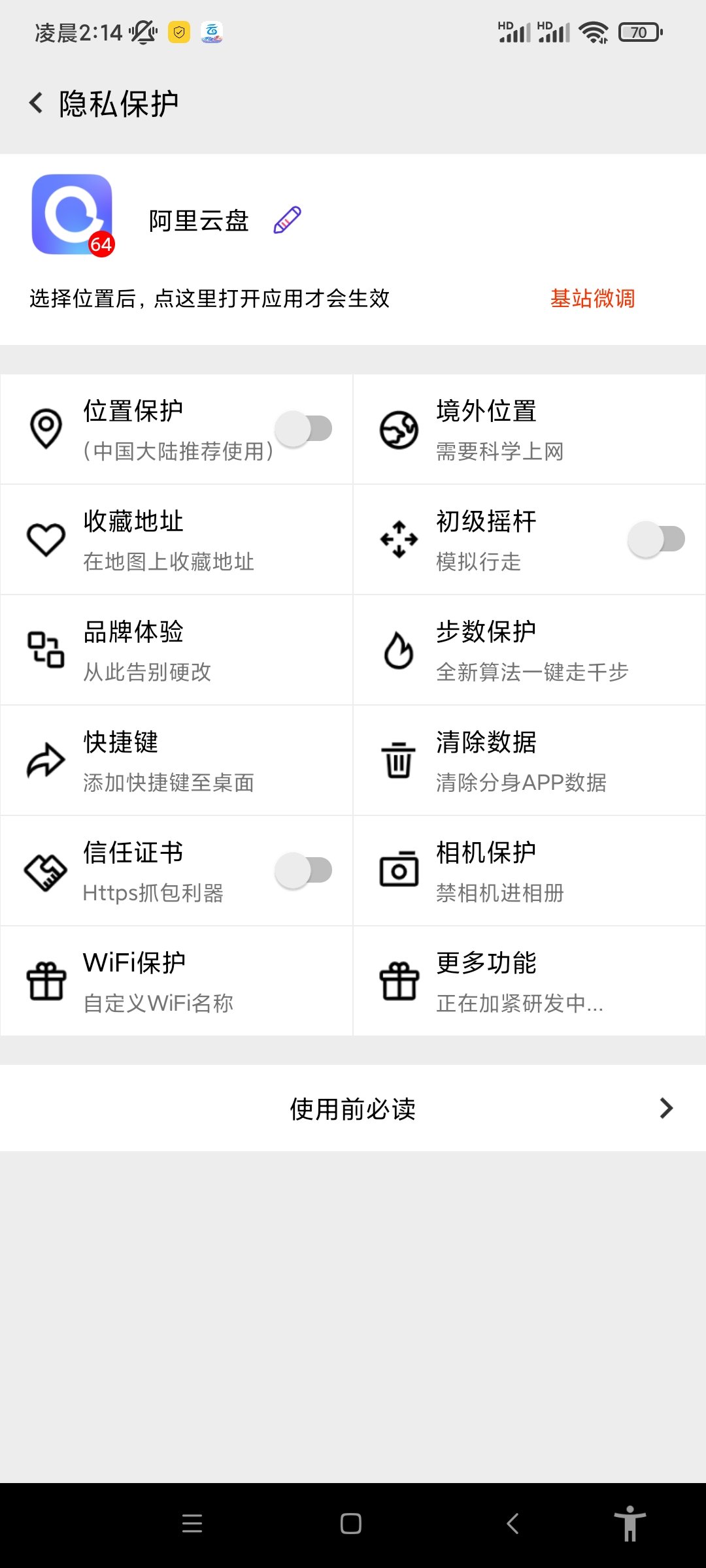The image size is (706, 1568).
Task: Edit the 阿里云盘 app name
Action: point(287,220)
